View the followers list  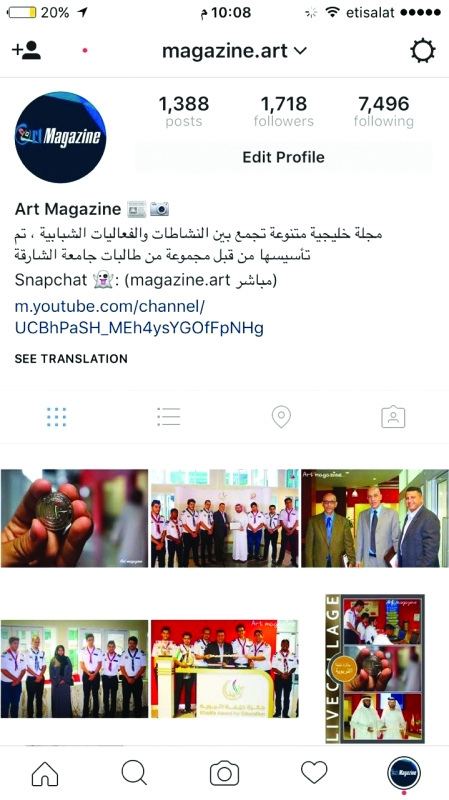[284, 111]
